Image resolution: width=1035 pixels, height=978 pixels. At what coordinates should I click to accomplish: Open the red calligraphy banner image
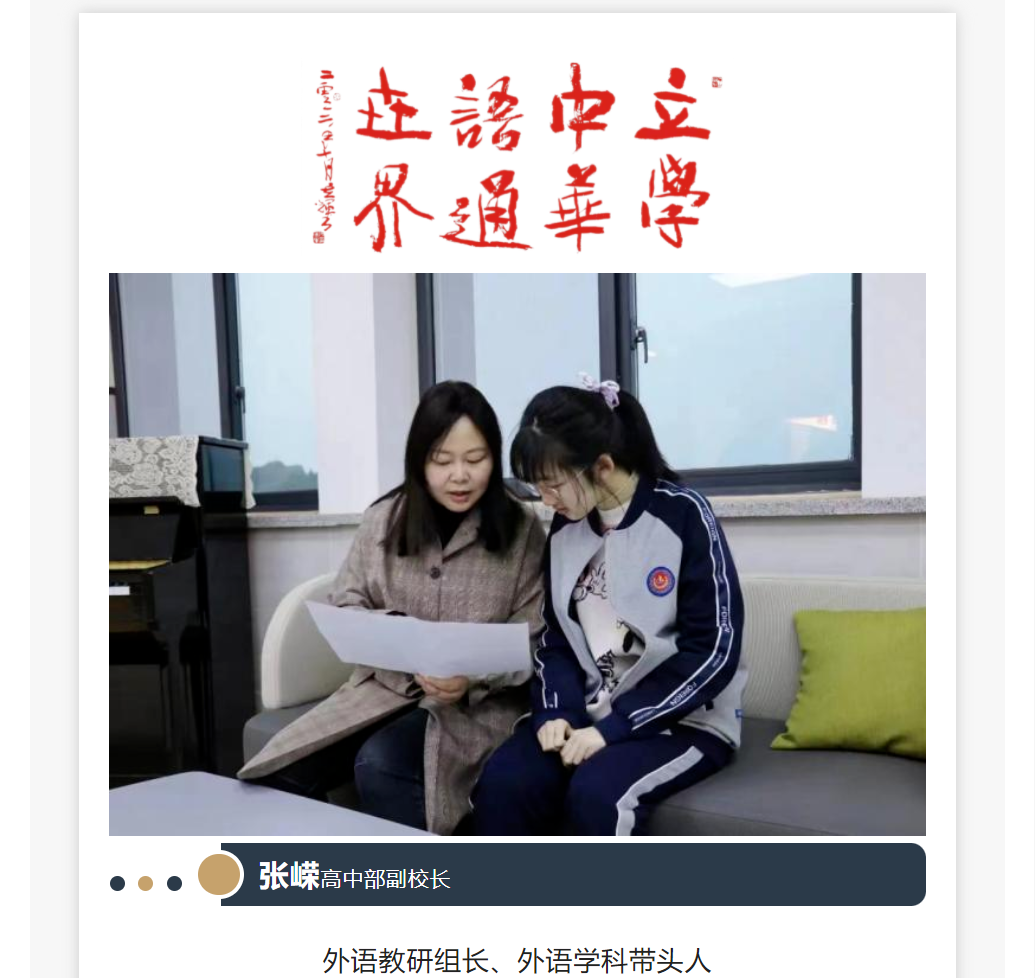pyautogui.click(x=517, y=156)
